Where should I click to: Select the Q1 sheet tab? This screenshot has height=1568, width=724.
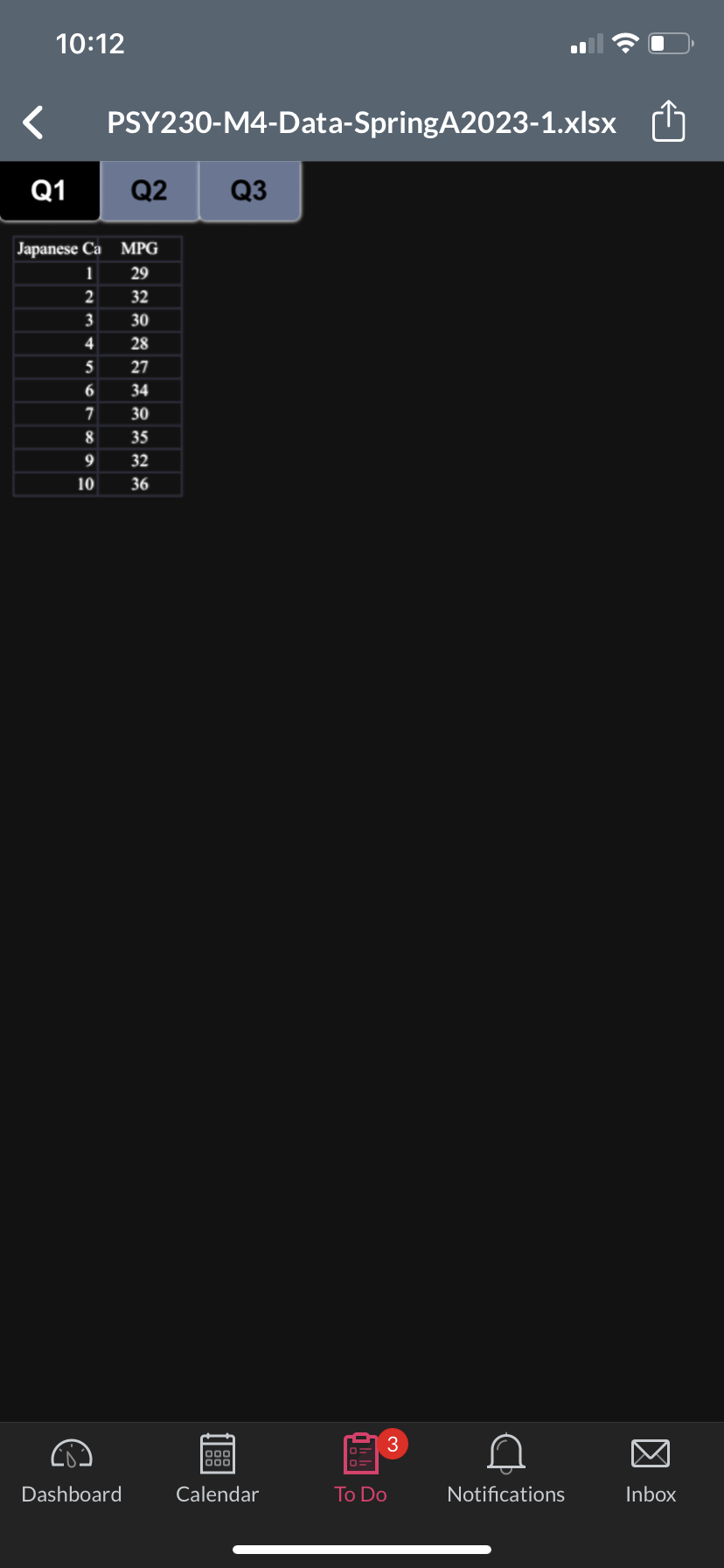48,187
